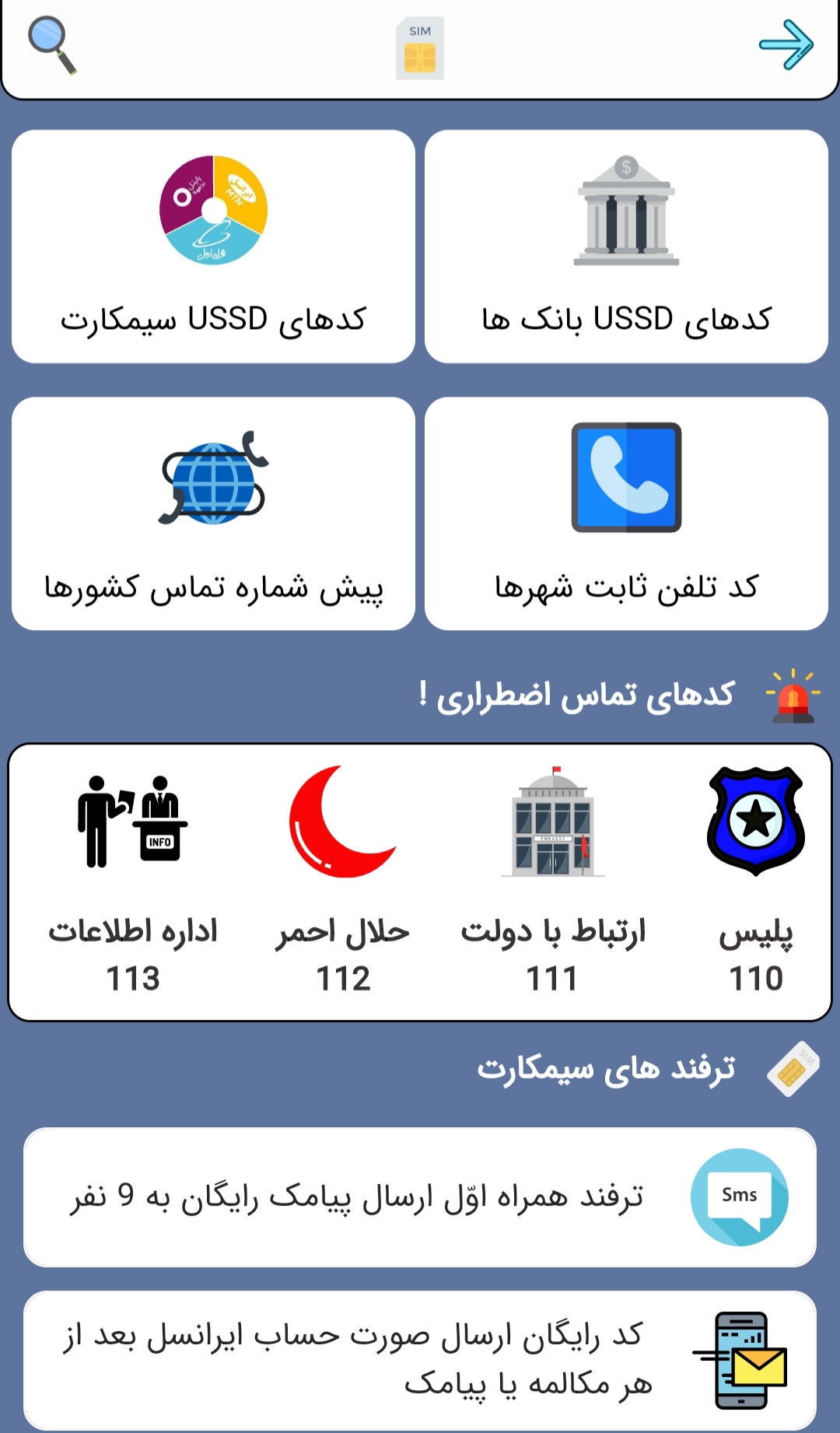Select government contact number 111
The height and width of the screenshot is (1433, 840).
click(552, 881)
